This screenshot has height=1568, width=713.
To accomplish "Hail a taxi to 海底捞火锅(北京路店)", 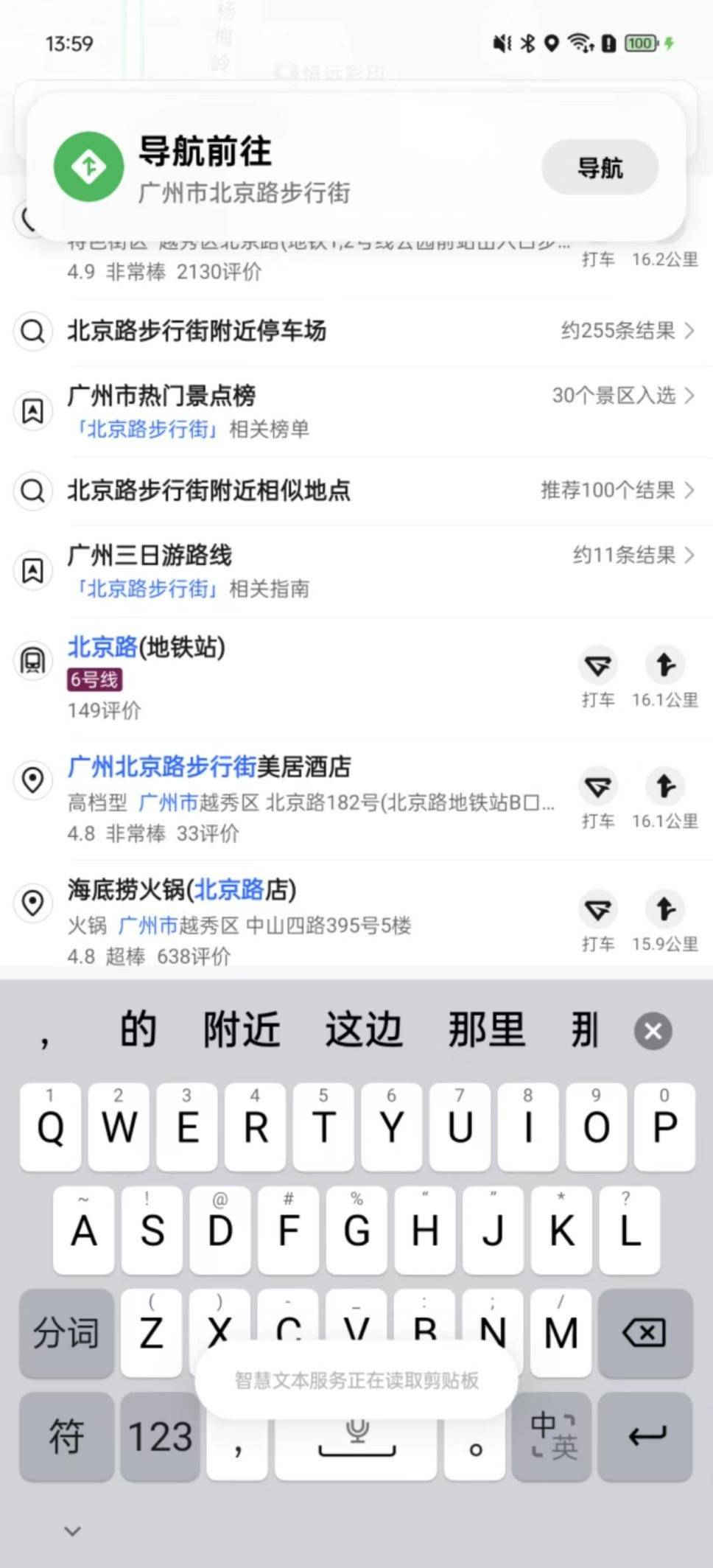I will click(597, 911).
